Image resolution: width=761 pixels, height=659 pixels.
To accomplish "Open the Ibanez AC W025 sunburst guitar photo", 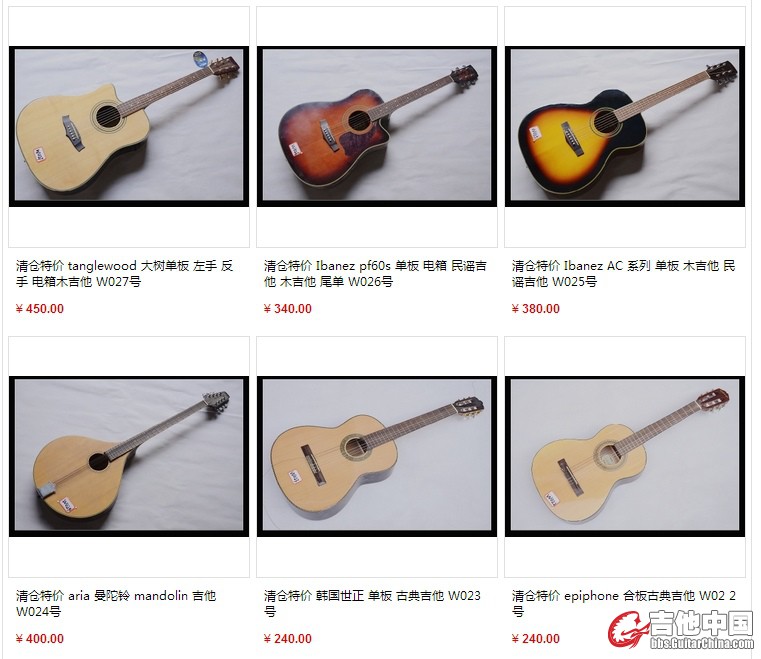I will [624, 126].
